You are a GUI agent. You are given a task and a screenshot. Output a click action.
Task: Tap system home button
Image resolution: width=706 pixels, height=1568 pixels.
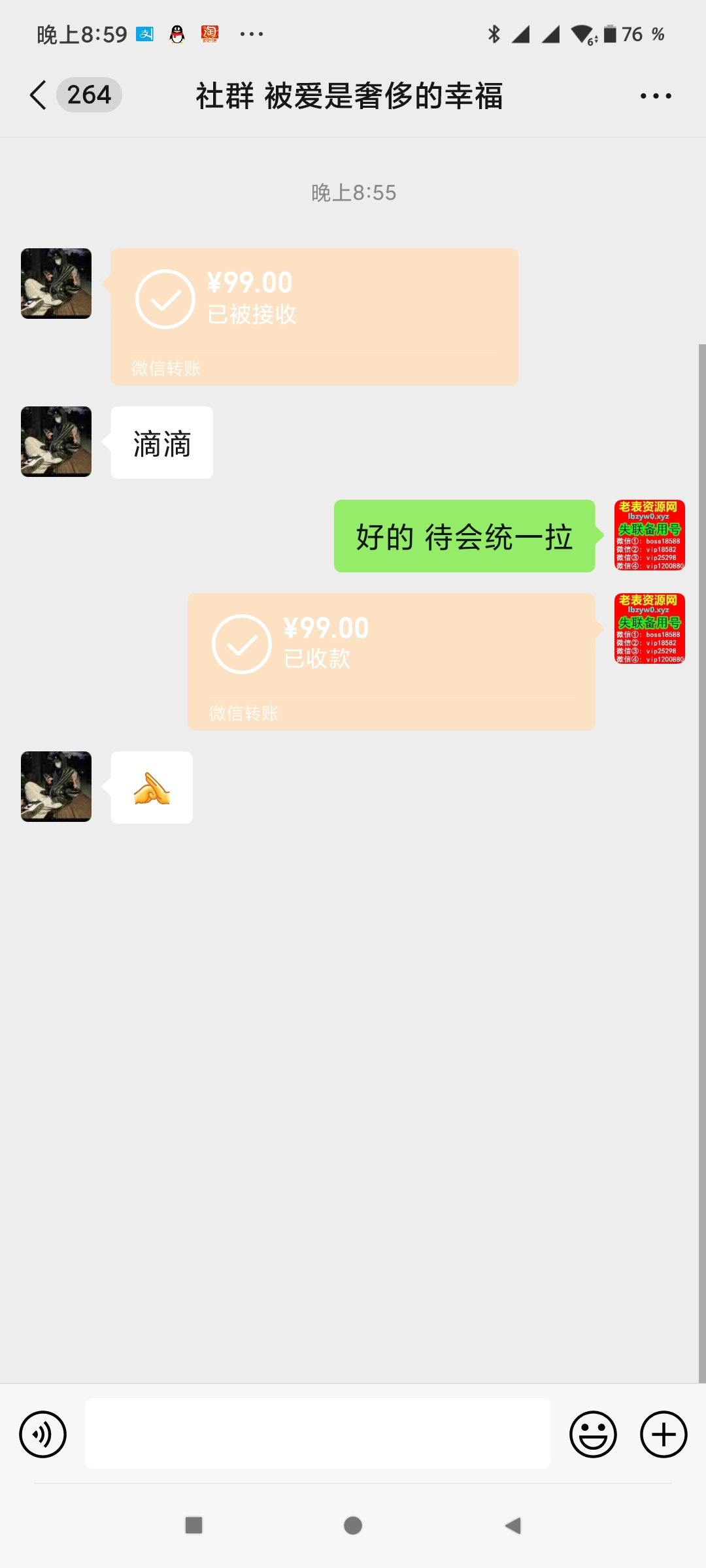(353, 1526)
